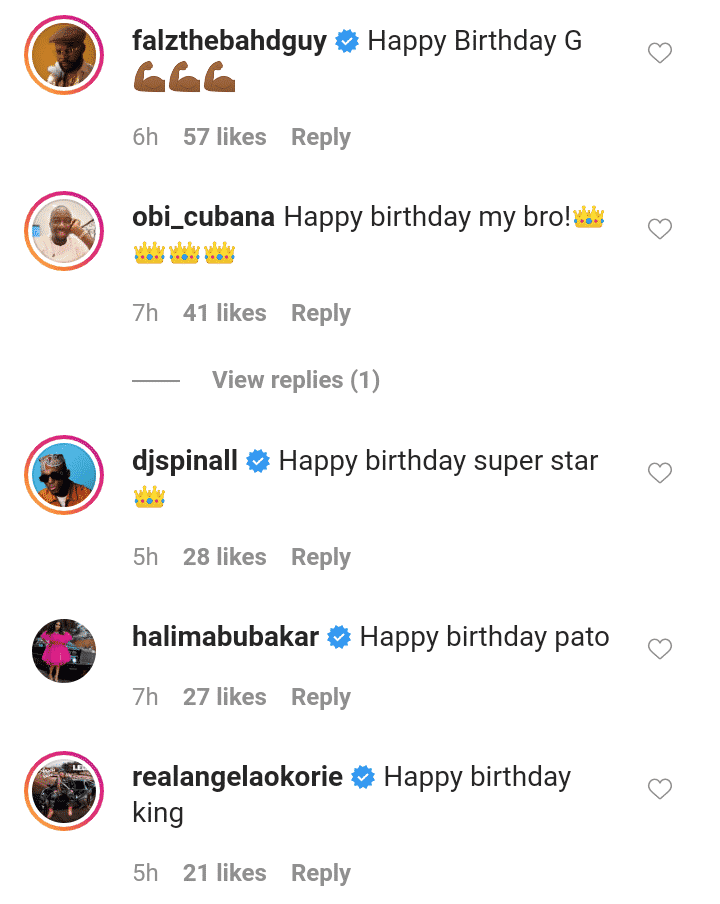This screenshot has height=904, width=720.
Task: View the 57 likes on falzthebahdguy's comment
Action: (x=224, y=137)
